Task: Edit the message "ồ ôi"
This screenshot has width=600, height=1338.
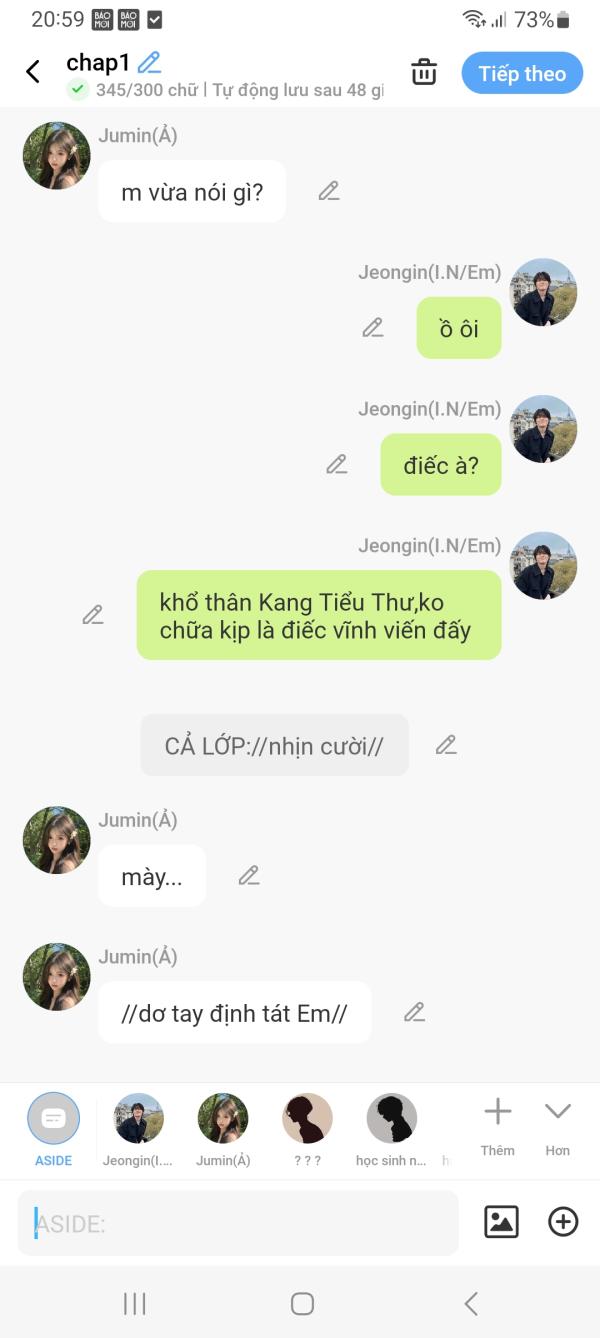Action: 373,327
